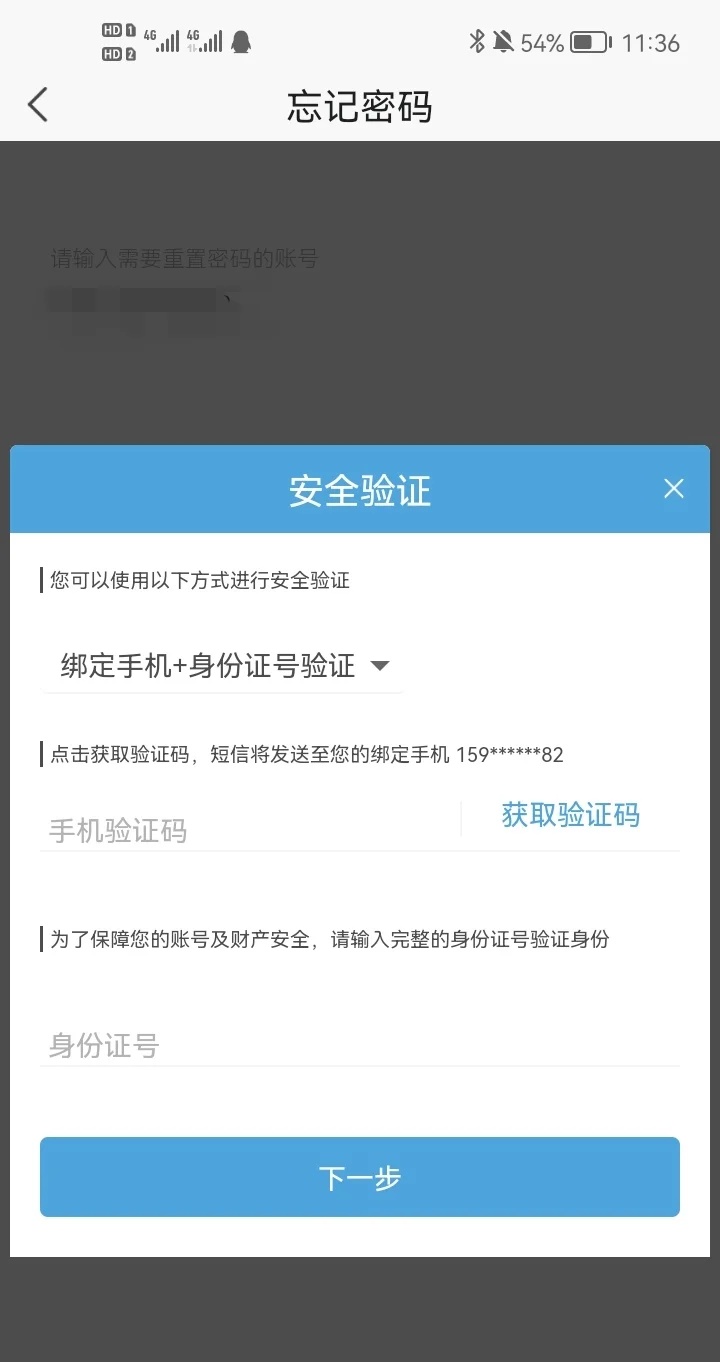Expand the 绑定手机+身份证号验证 dropdown
This screenshot has height=1362, width=720.
[224, 666]
